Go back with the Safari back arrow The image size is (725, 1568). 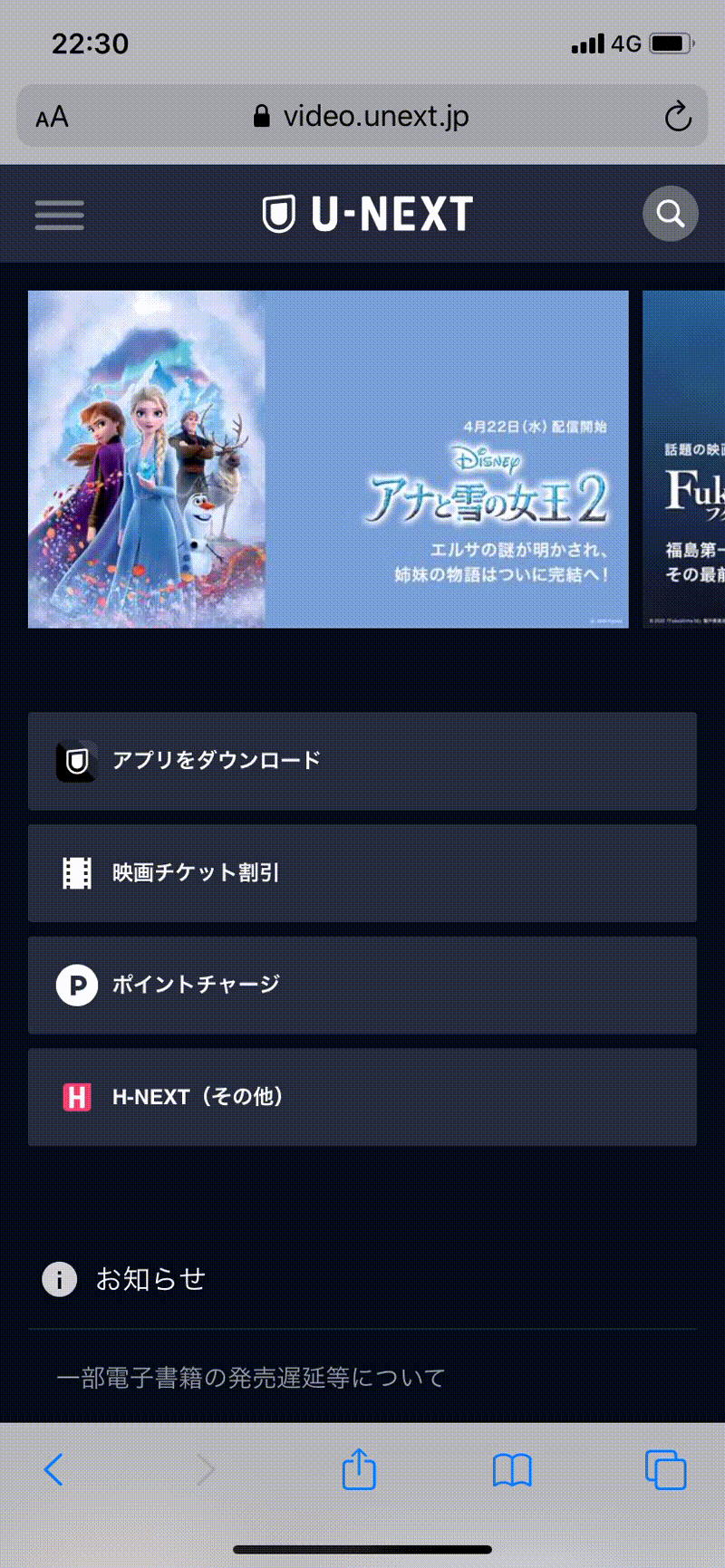tap(54, 1469)
